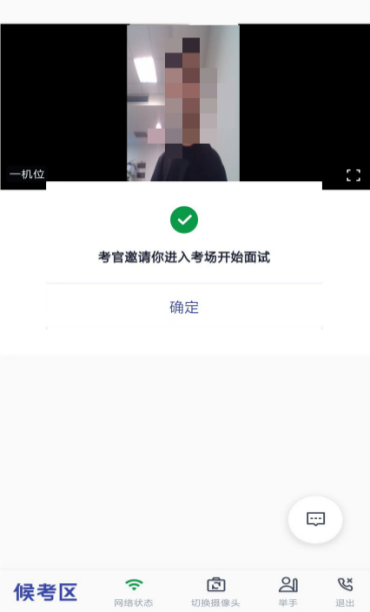Expand the video to fullscreen
The height and width of the screenshot is (612, 370).
click(353, 175)
